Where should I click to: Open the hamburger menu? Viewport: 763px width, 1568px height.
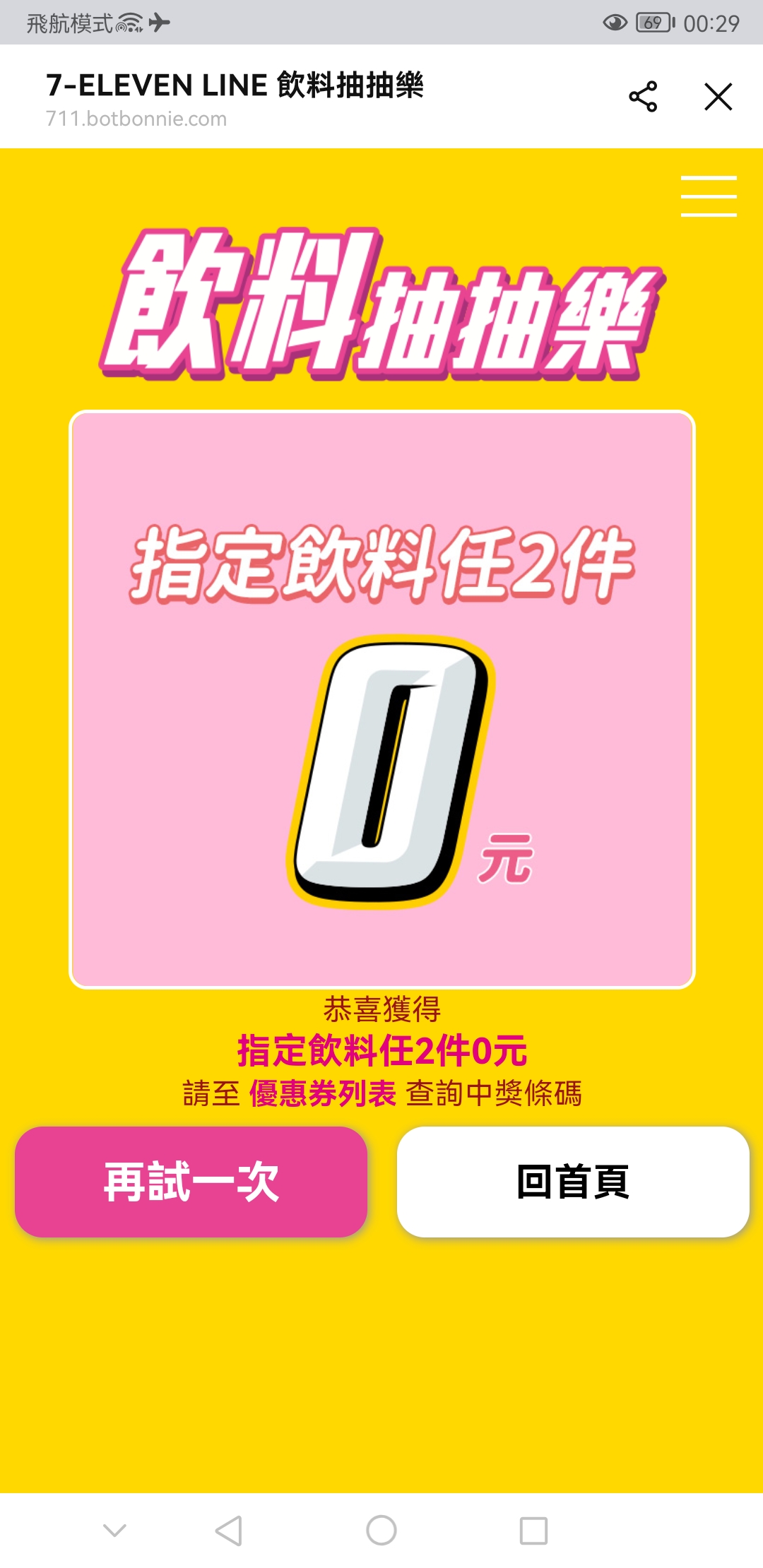click(709, 196)
